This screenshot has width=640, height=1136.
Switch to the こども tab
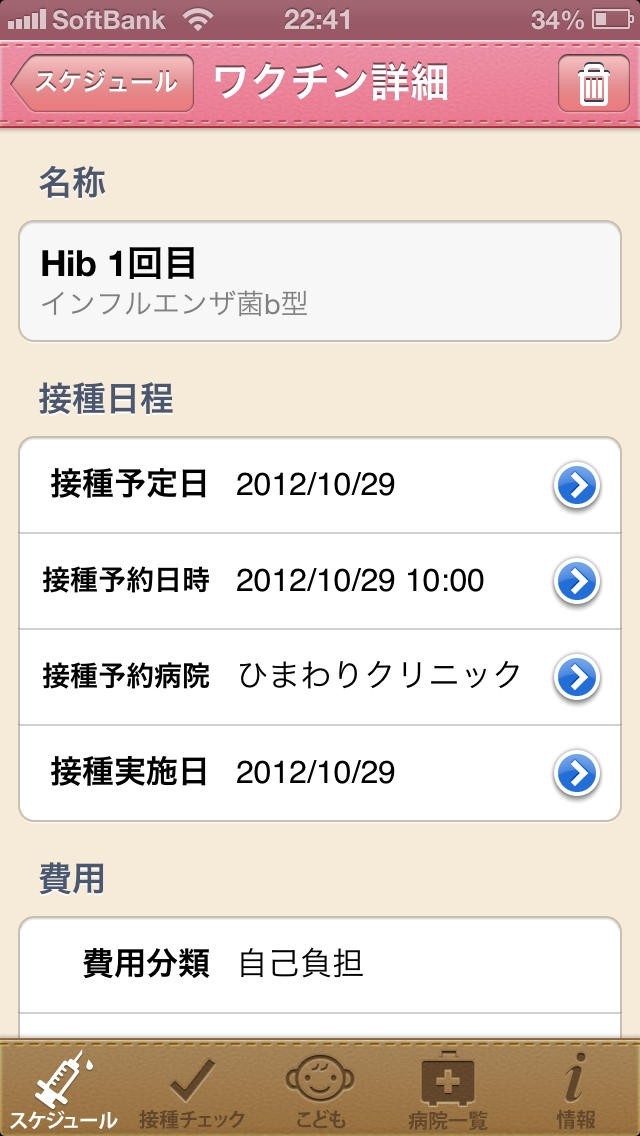[x=320, y=1090]
